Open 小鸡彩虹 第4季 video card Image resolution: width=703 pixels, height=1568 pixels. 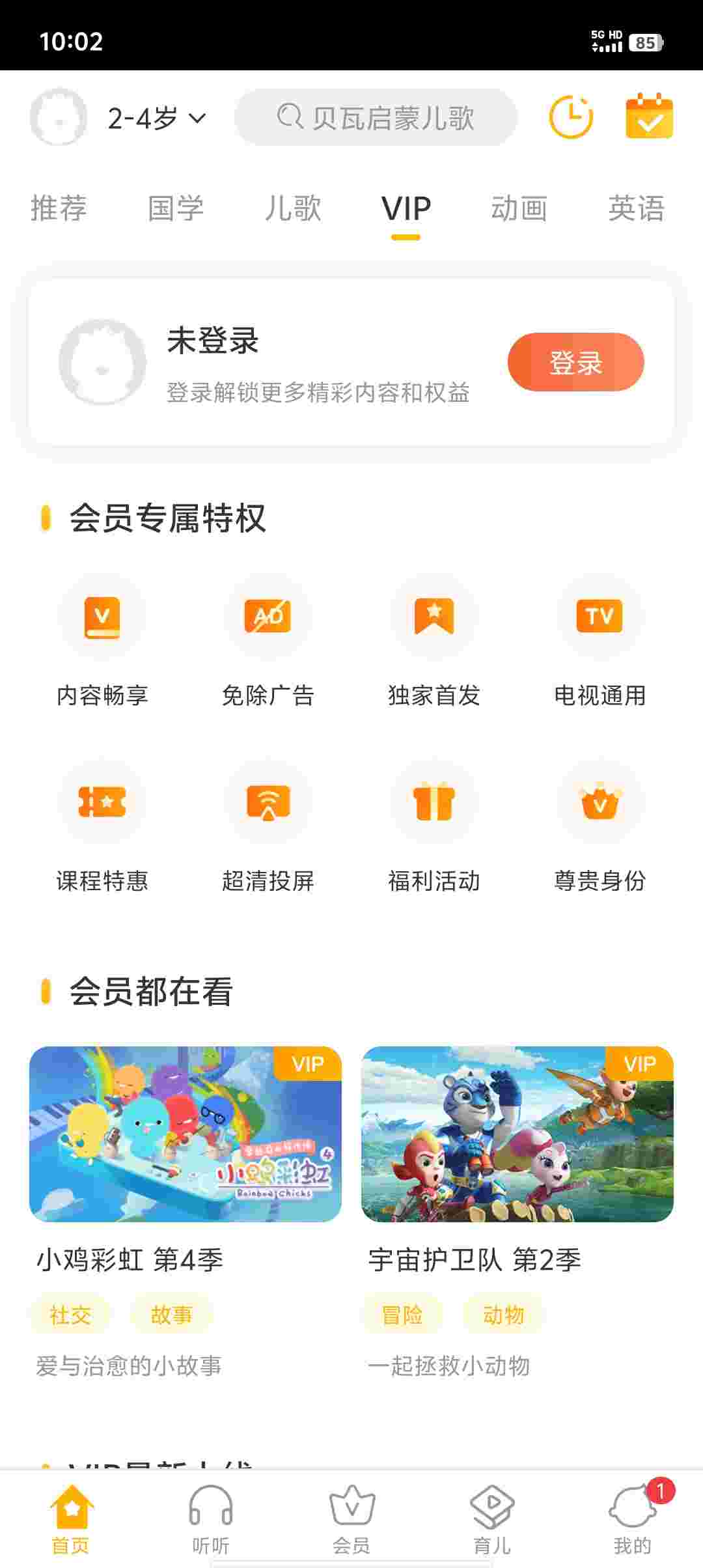coord(186,1134)
